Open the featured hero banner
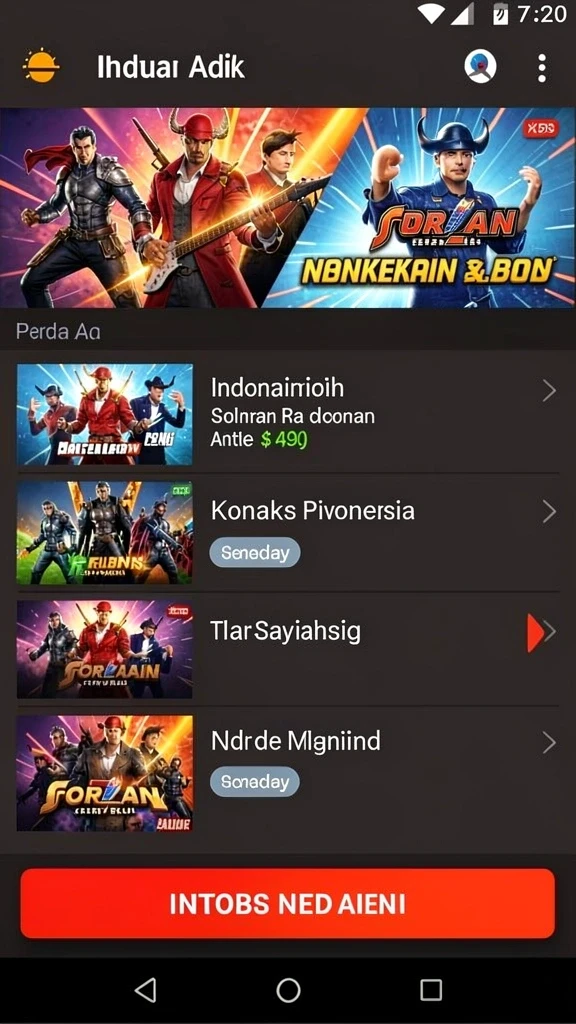Viewport: 576px width, 1024px height. pyautogui.click(x=288, y=208)
